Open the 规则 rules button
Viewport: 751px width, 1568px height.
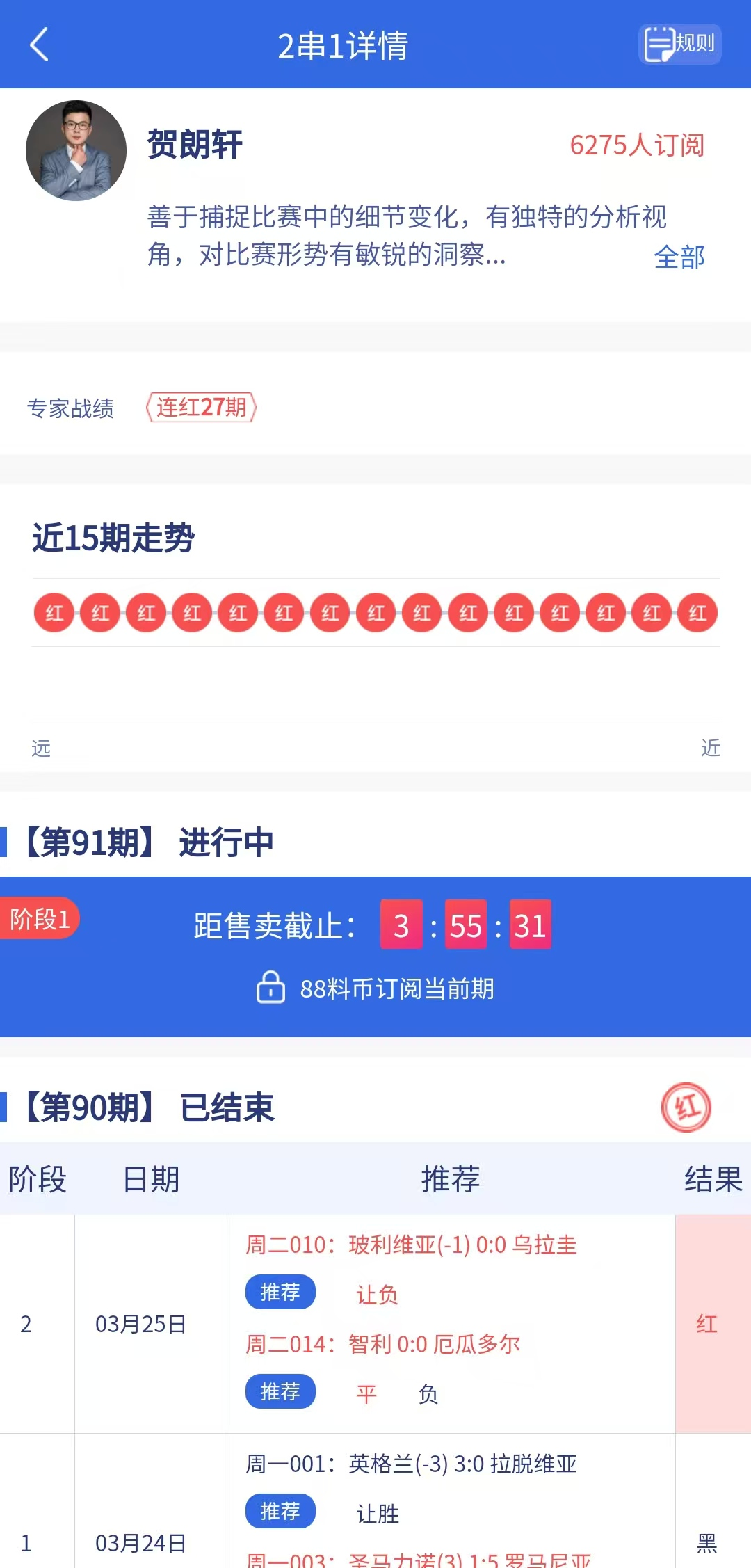click(x=679, y=45)
